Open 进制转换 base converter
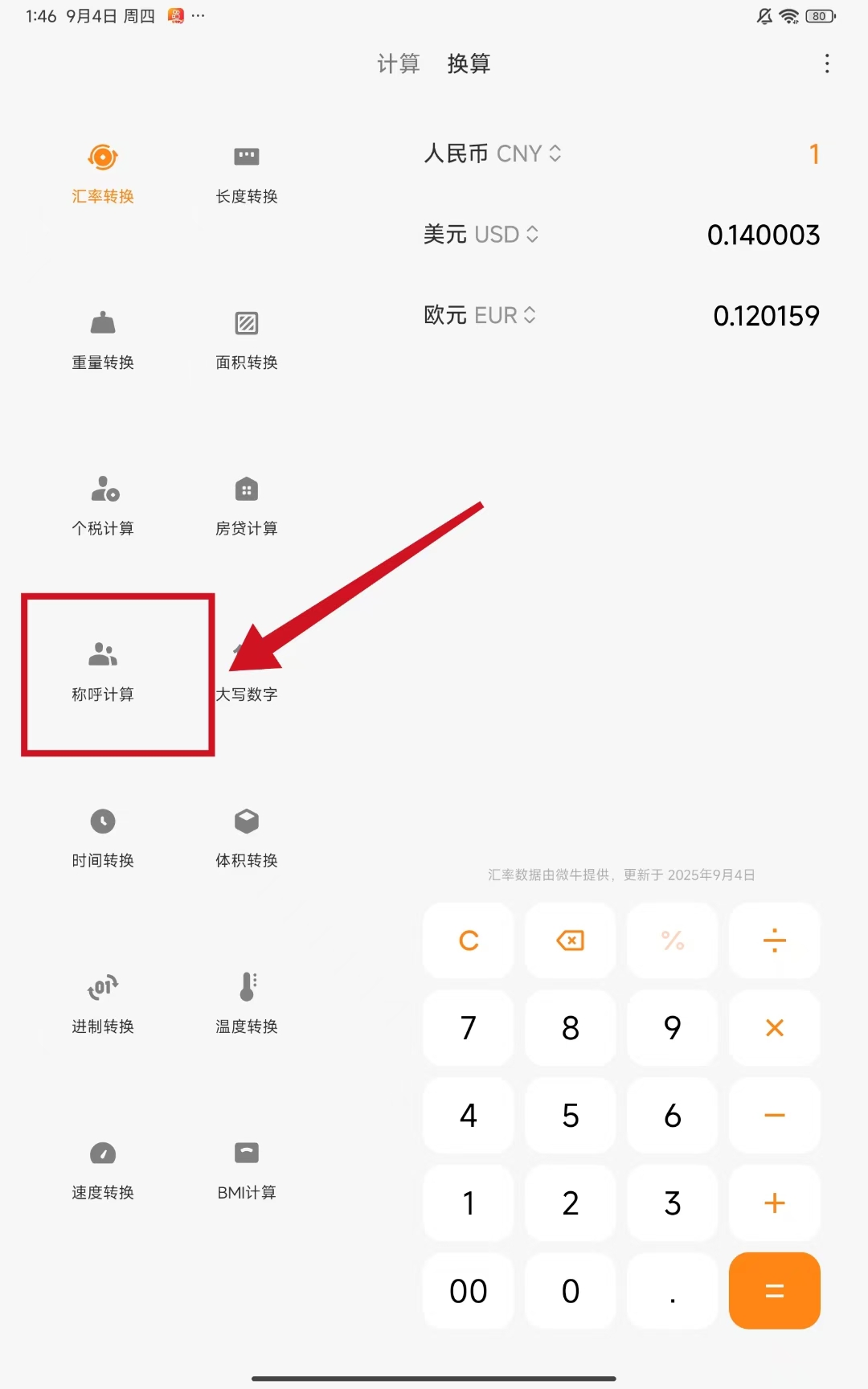Viewport: 868px width, 1389px height. pos(103,1003)
